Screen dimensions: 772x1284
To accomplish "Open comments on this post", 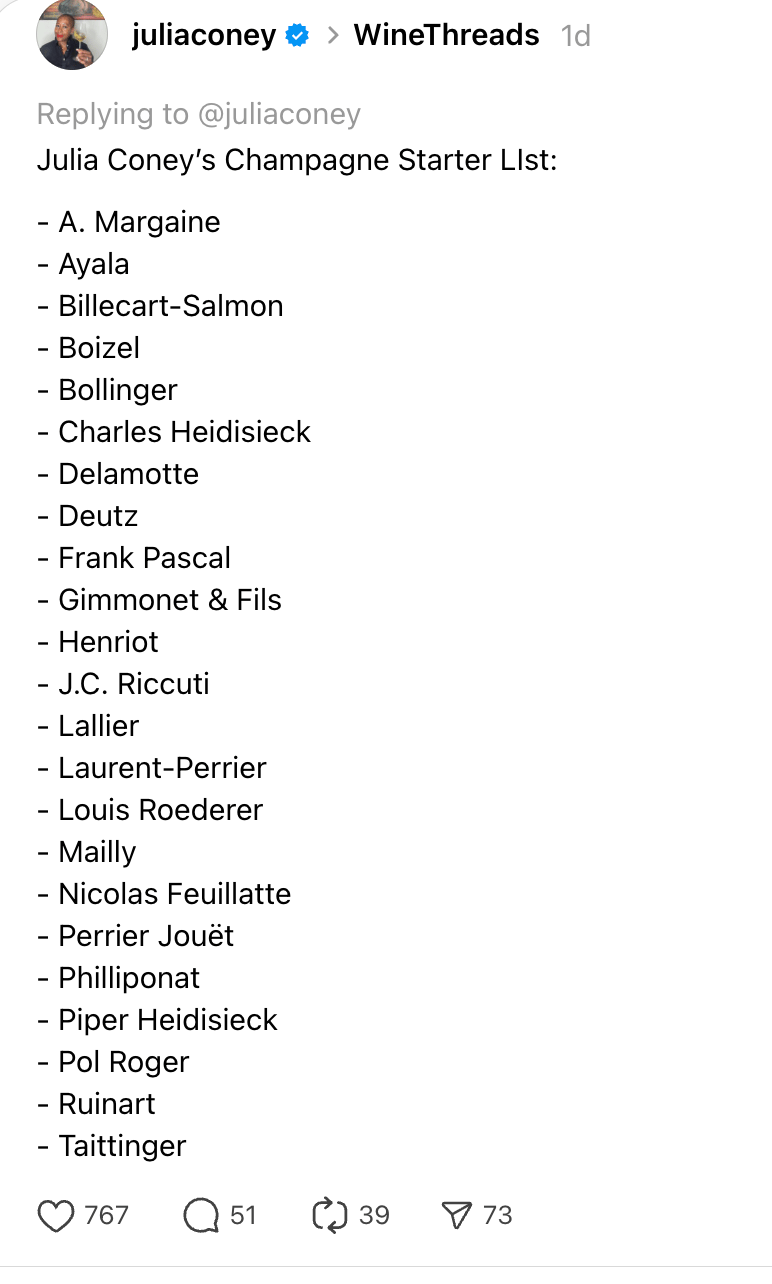I will tap(201, 1215).
